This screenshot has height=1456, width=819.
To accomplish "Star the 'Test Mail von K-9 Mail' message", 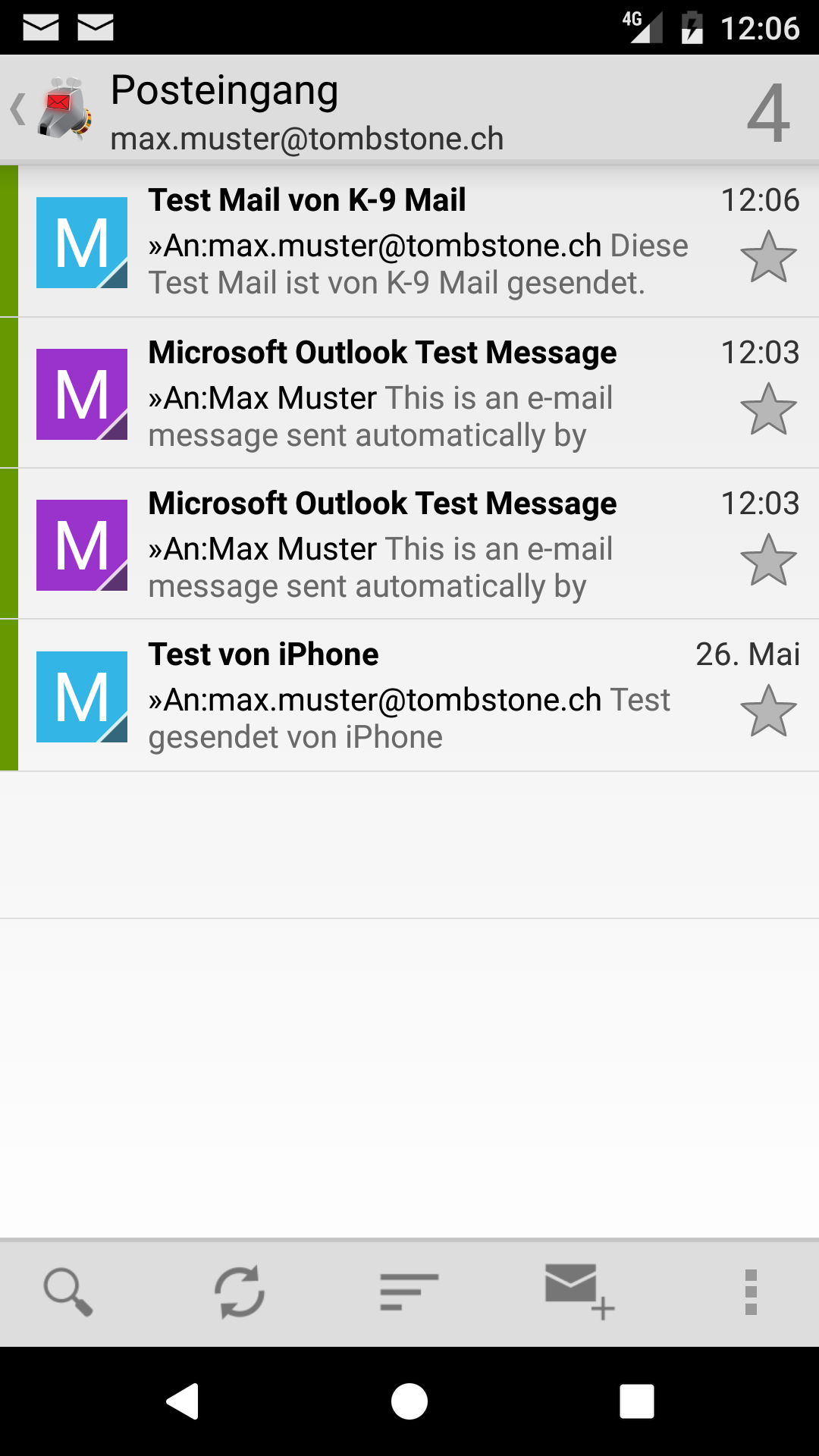I will coord(768,257).
